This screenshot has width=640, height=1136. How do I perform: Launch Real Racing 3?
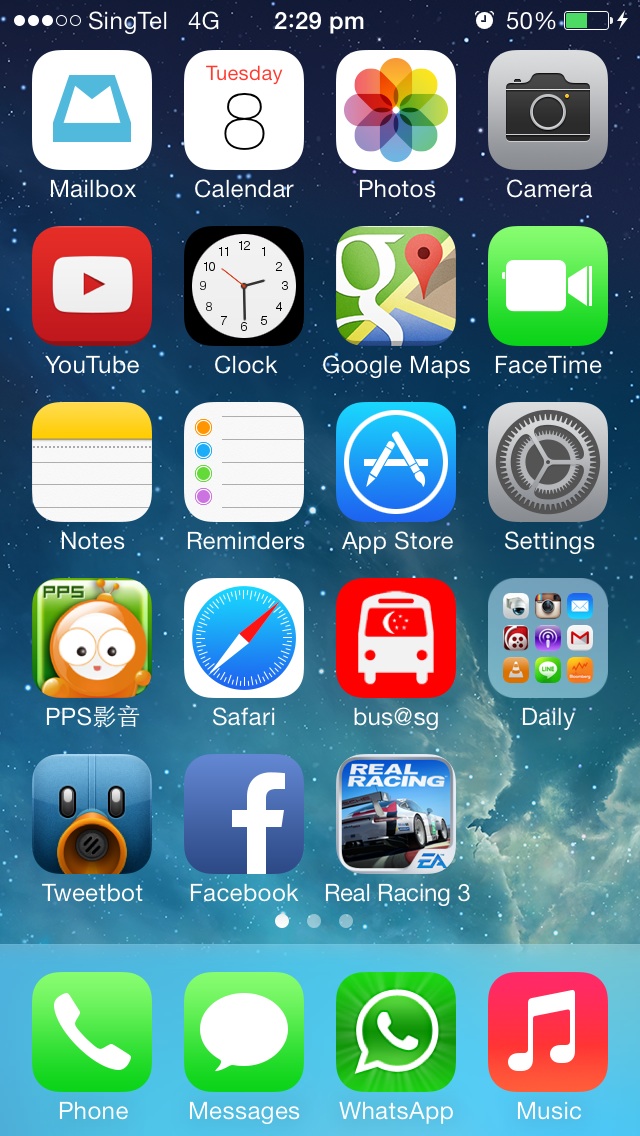tap(396, 814)
